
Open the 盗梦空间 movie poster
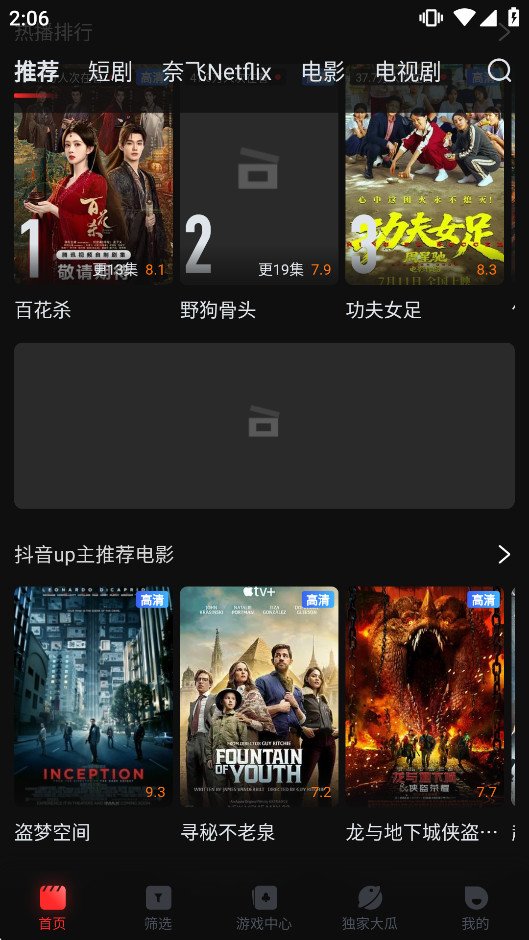coord(94,697)
